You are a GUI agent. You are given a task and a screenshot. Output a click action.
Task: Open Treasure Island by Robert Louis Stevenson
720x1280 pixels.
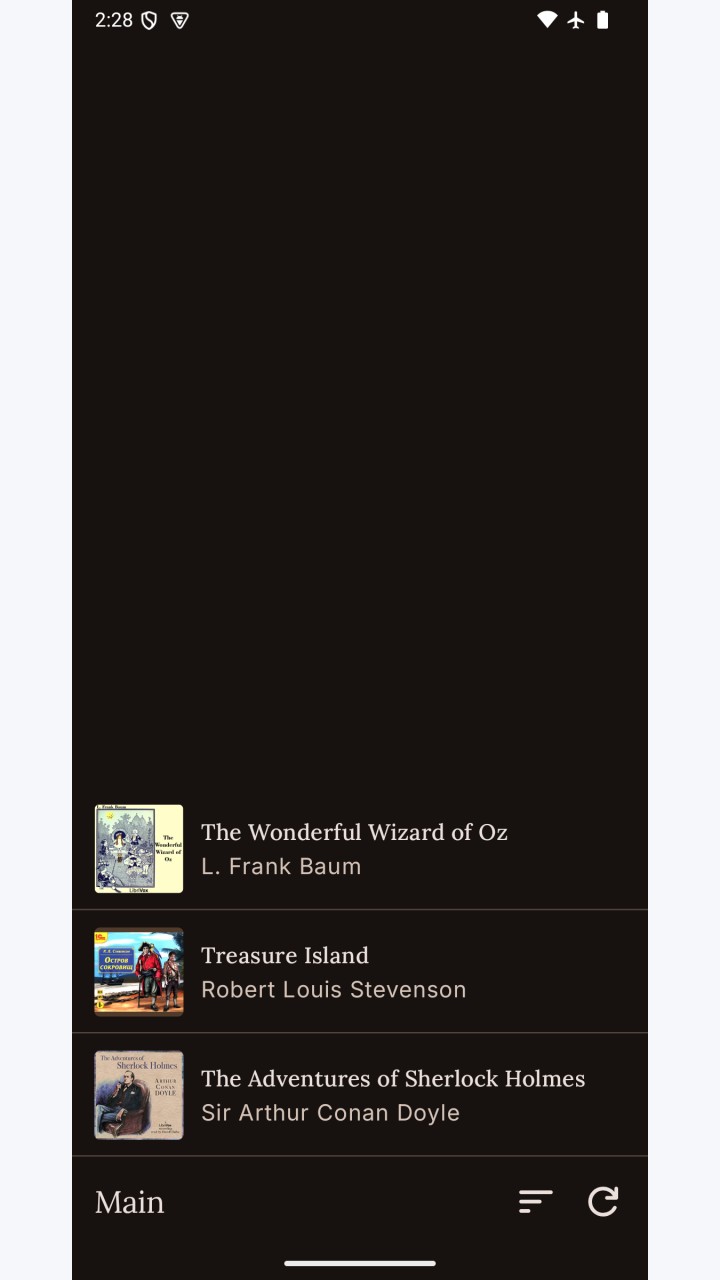tap(360, 972)
